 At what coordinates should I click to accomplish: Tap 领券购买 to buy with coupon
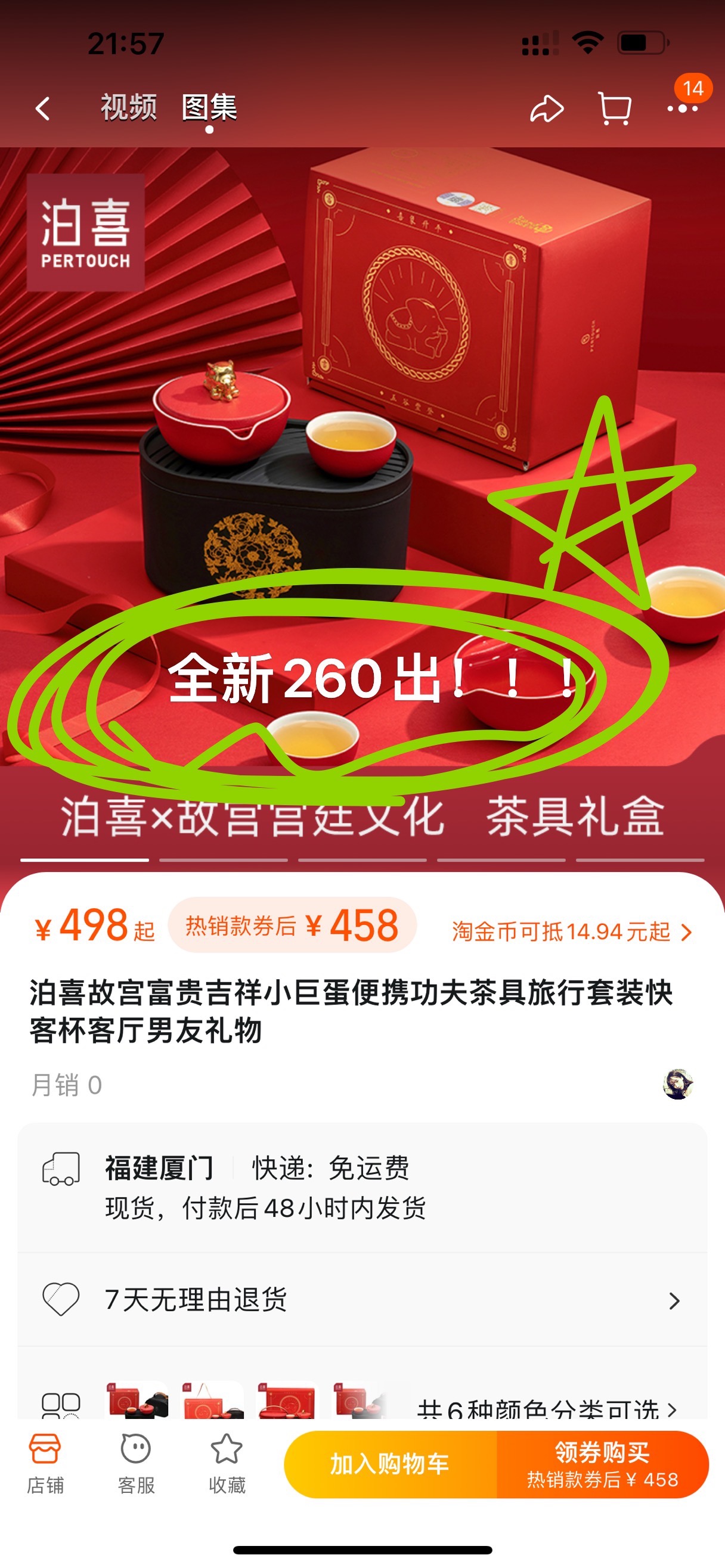click(x=602, y=1464)
